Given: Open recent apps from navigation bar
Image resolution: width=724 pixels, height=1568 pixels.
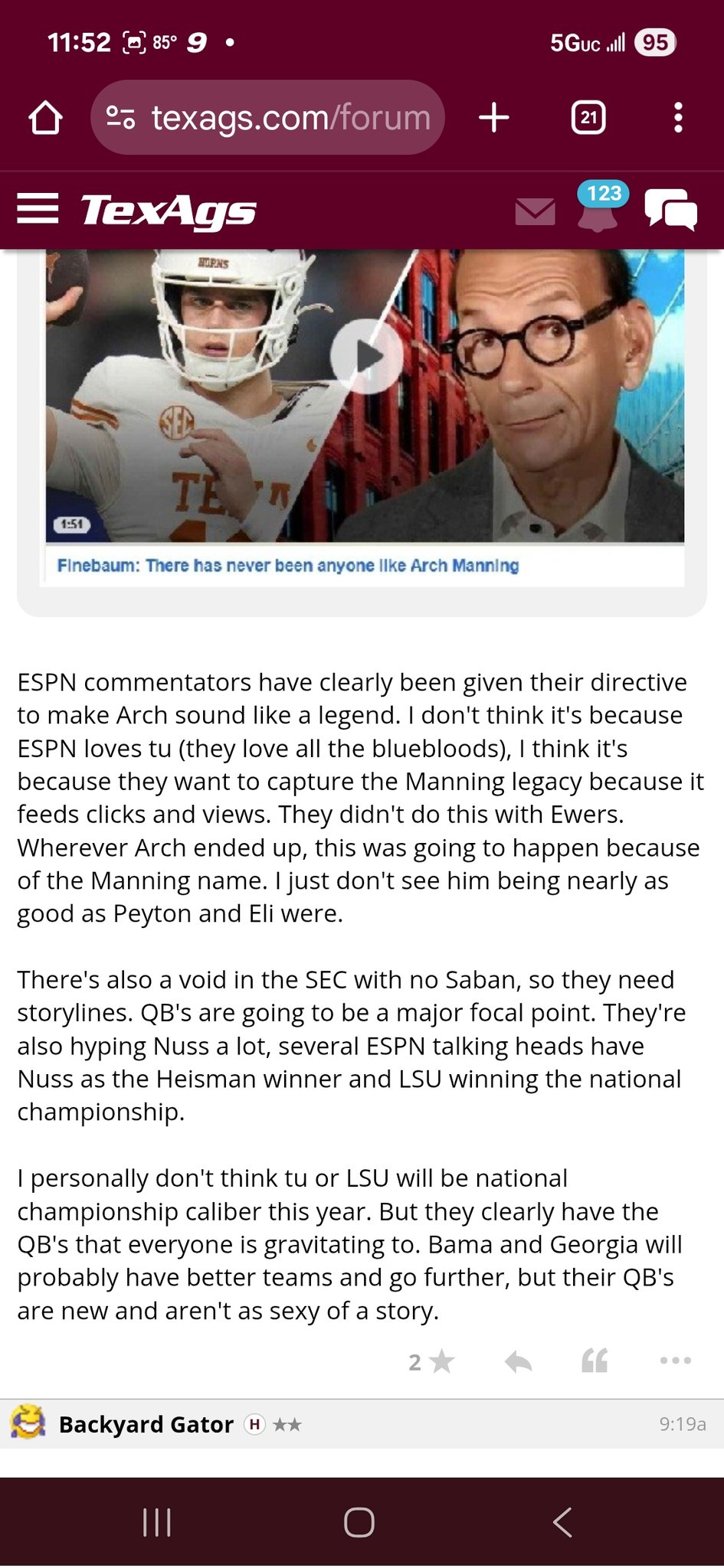Looking at the screenshot, I should point(157,1522).
